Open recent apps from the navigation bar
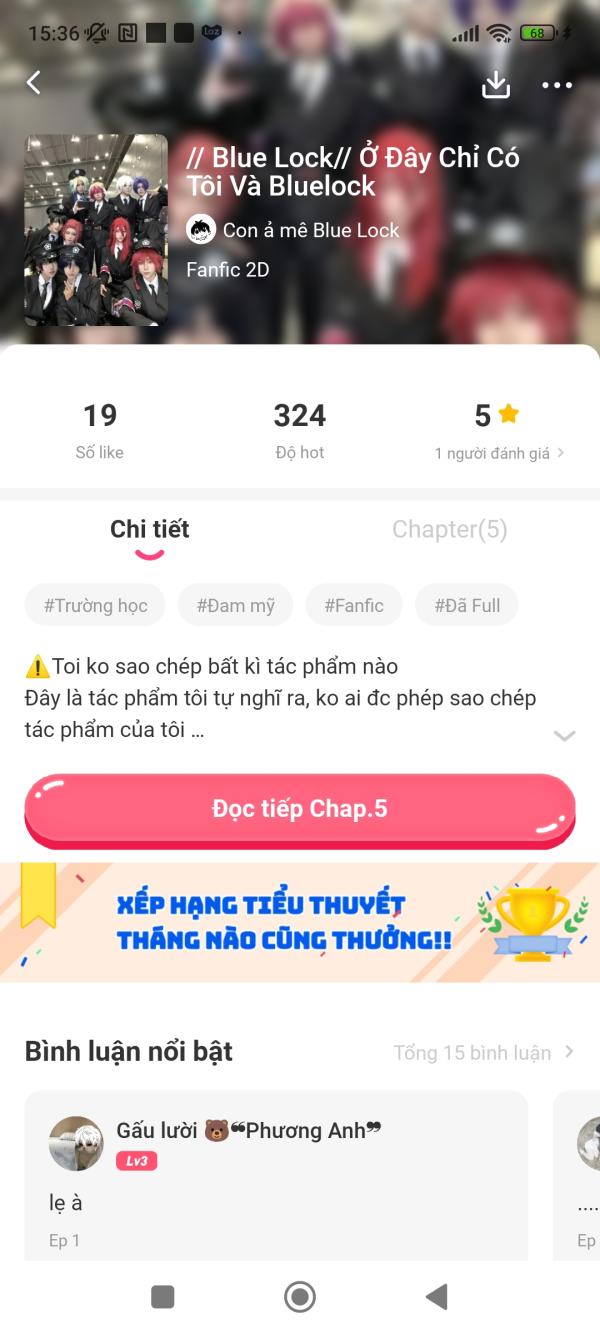This screenshot has width=600, height=1333. pos(163,1297)
